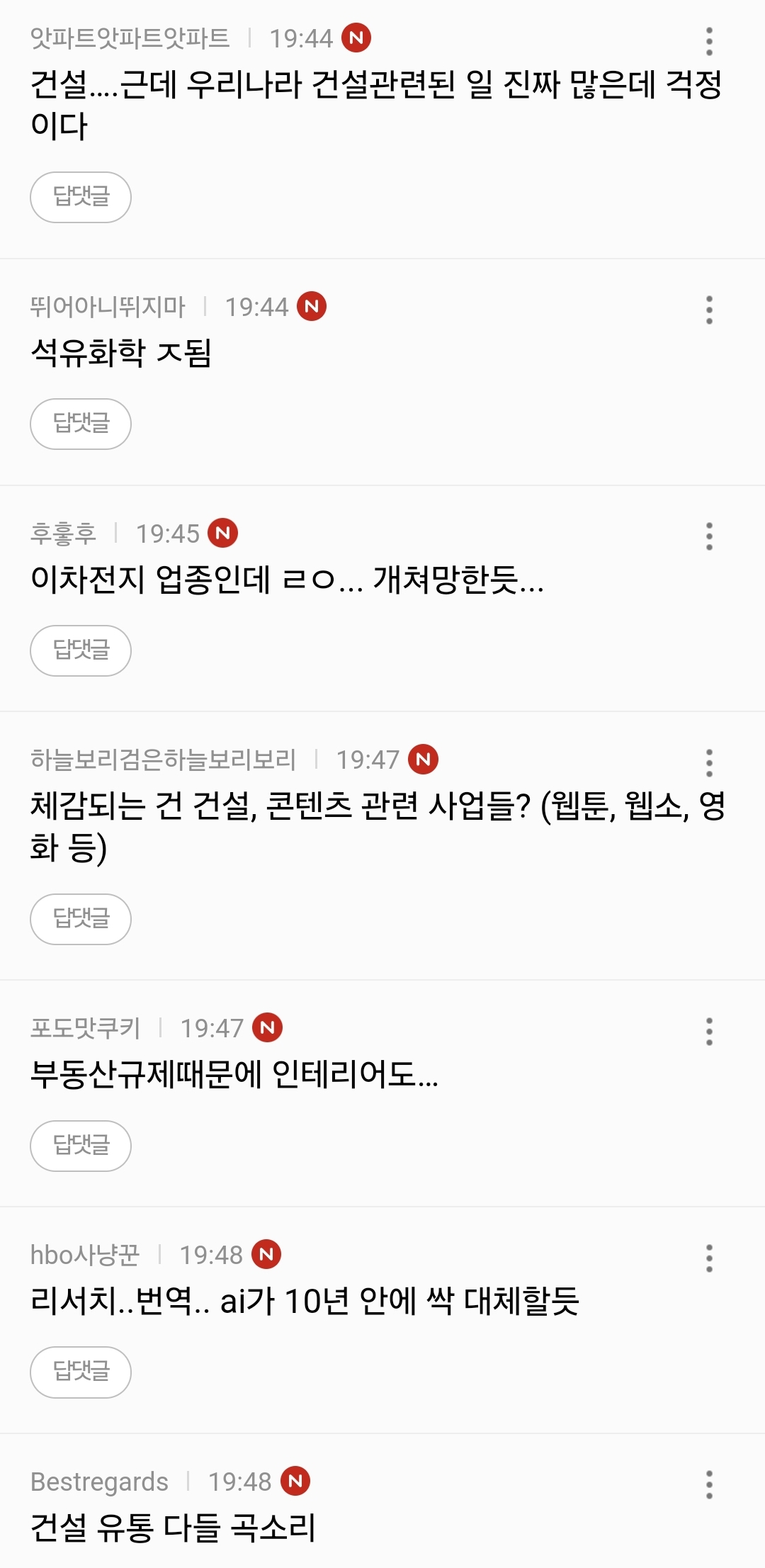Open more options for 뛰어아니뛰지마's comment
The width and height of the screenshot is (765, 1568).
click(x=709, y=310)
